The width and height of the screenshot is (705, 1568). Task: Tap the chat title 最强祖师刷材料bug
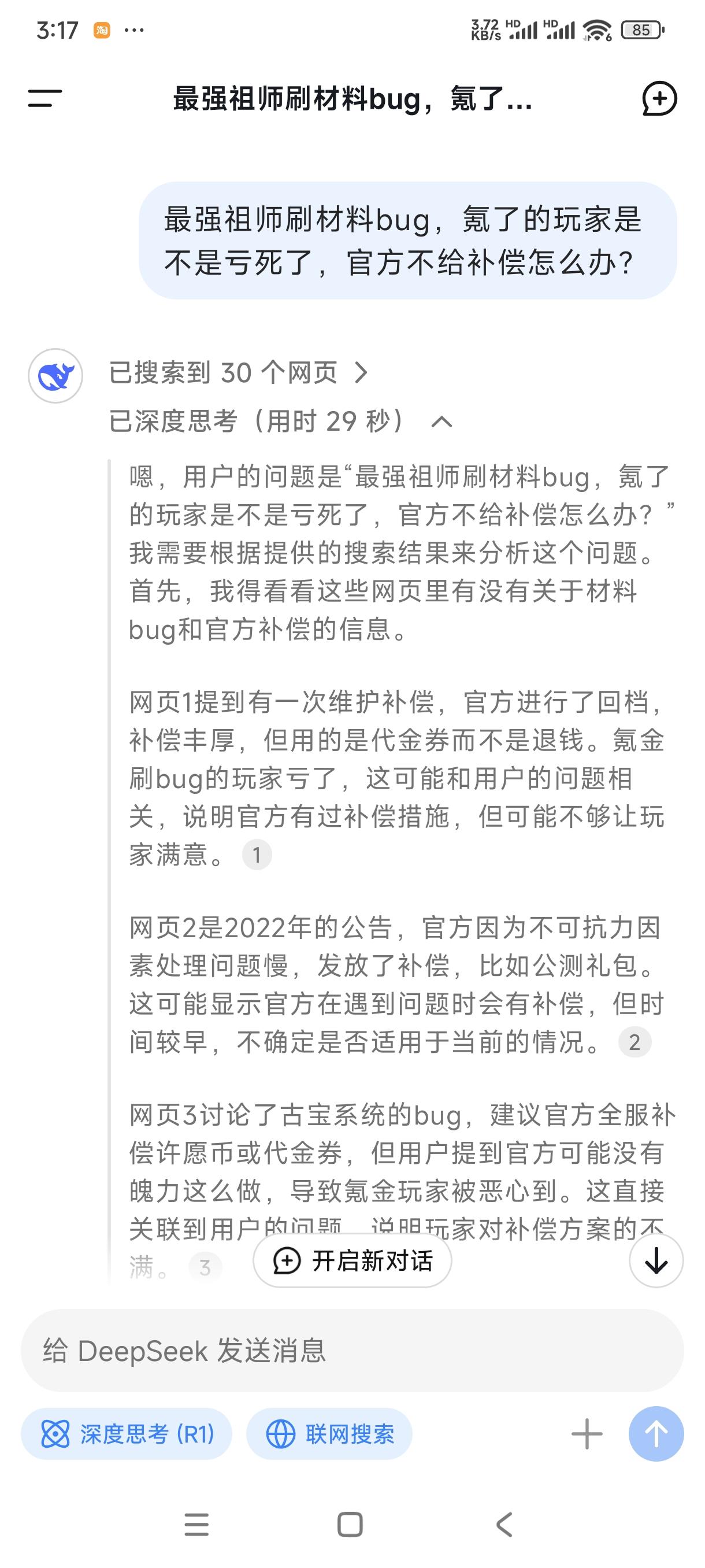coord(351,101)
